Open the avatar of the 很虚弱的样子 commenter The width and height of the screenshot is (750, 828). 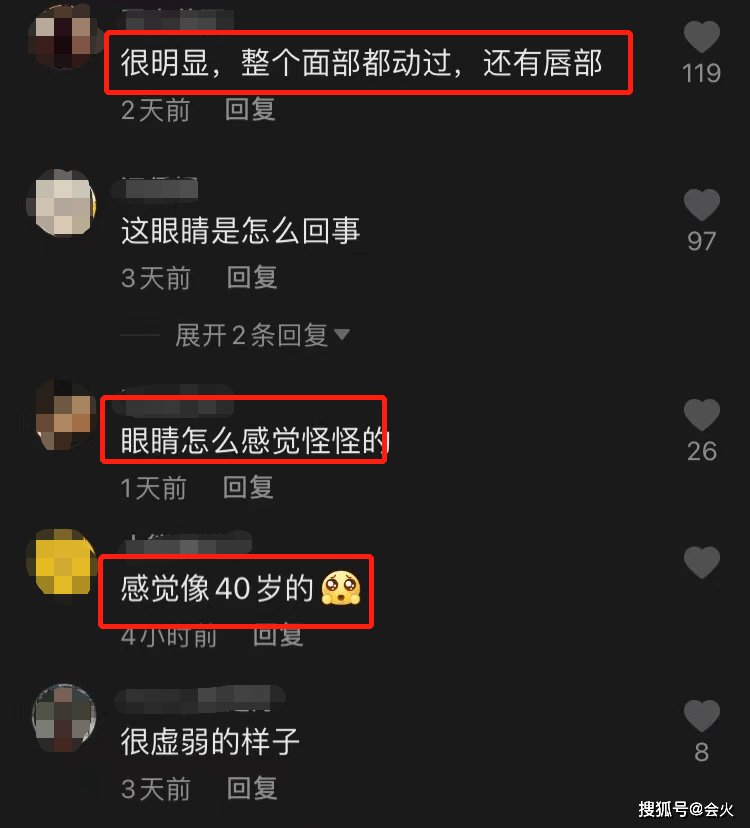point(63,716)
